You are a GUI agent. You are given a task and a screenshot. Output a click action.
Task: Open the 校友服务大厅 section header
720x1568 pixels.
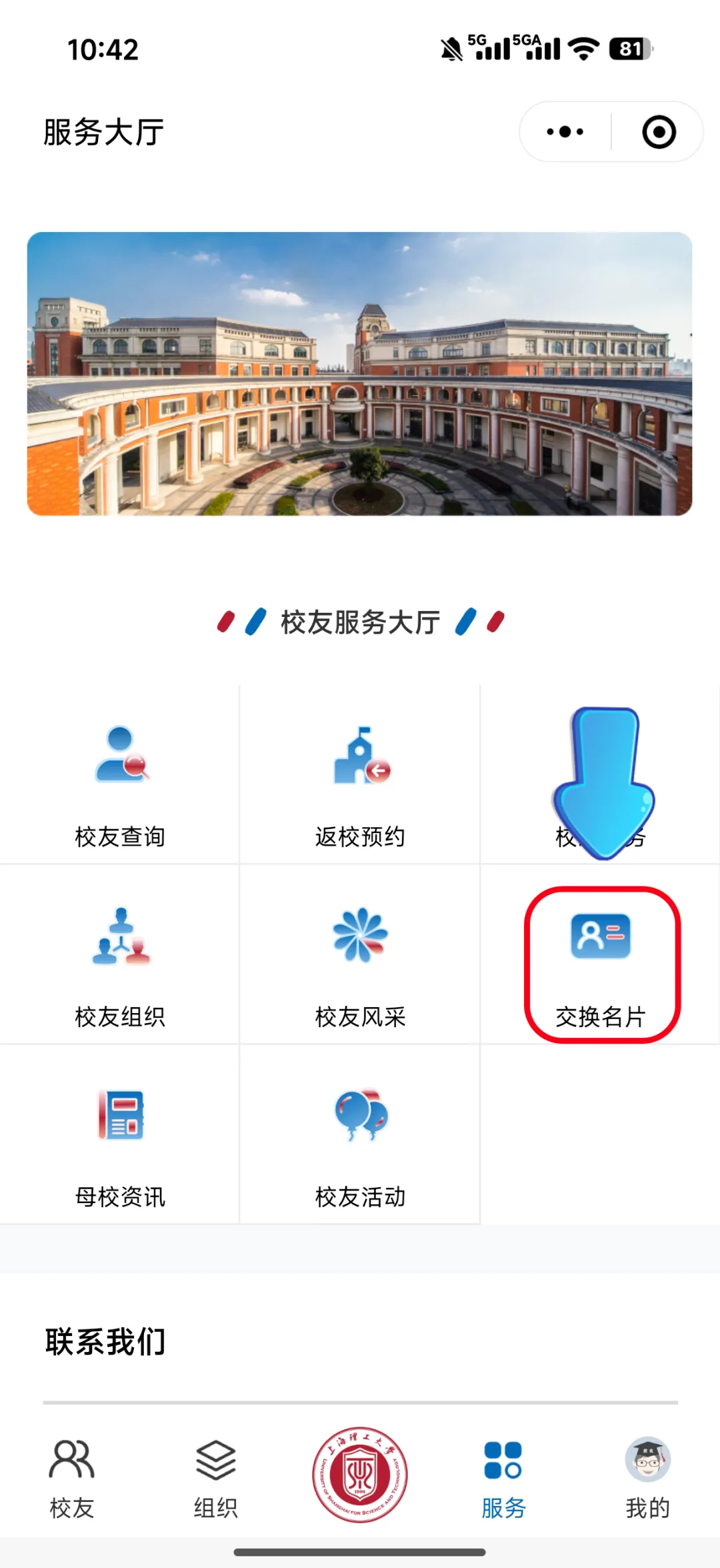360,622
